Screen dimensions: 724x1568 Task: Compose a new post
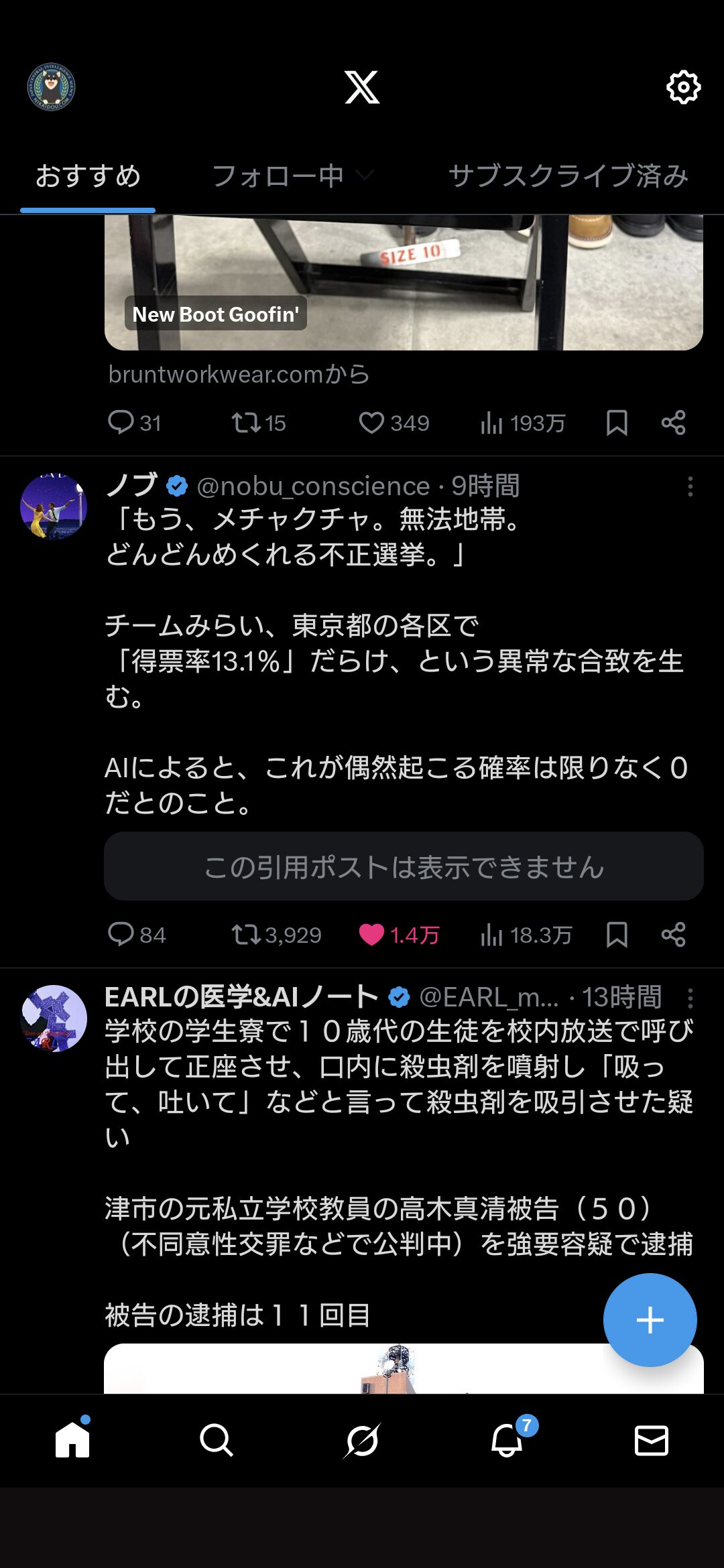click(650, 1320)
